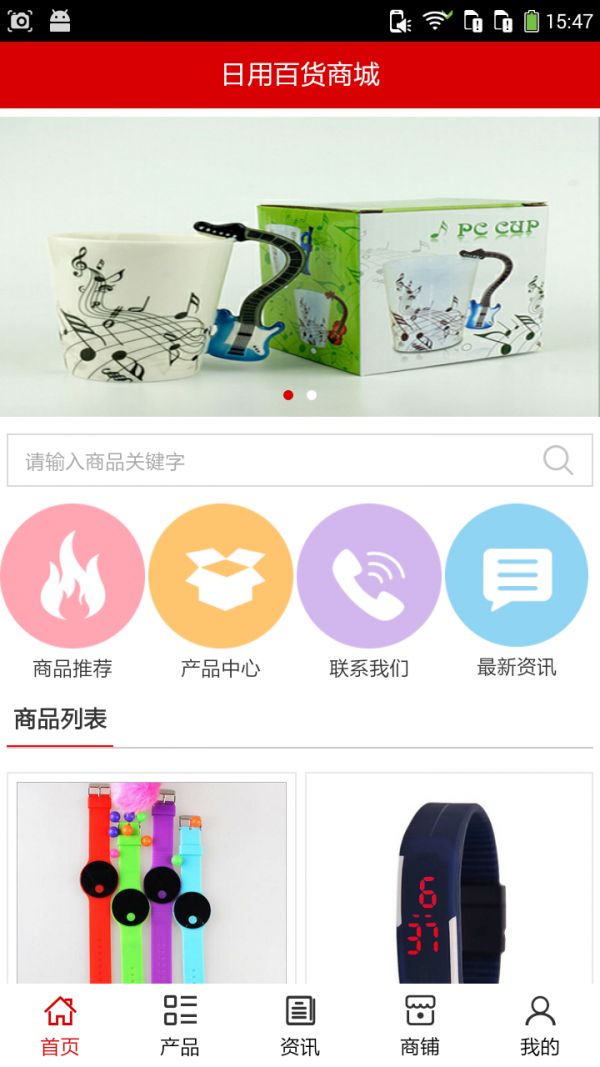This screenshot has height=1067, width=600.
Task: Switch to the 我的 profile tab
Action: (540, 1026)
